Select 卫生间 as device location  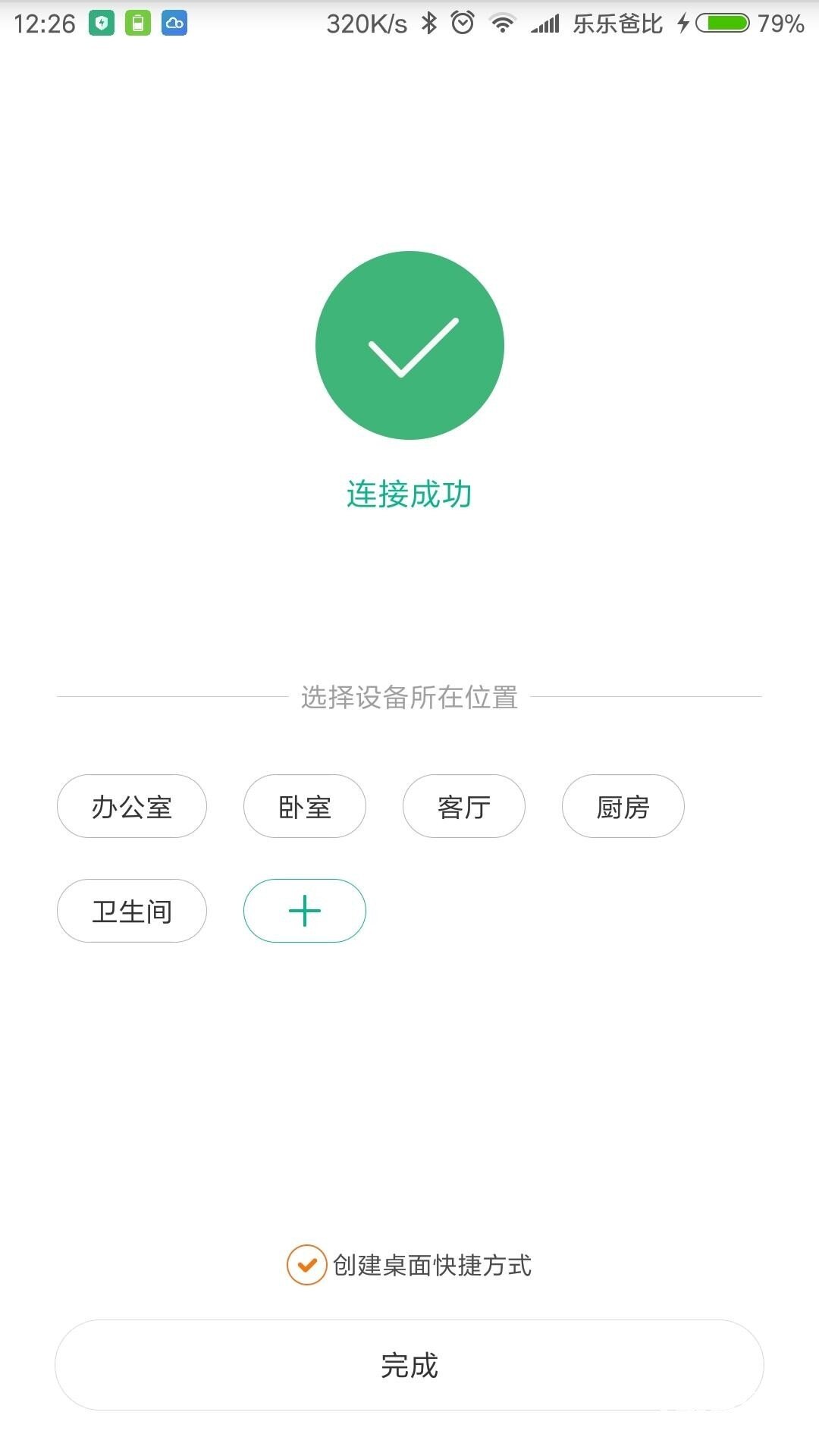point(131,911)
